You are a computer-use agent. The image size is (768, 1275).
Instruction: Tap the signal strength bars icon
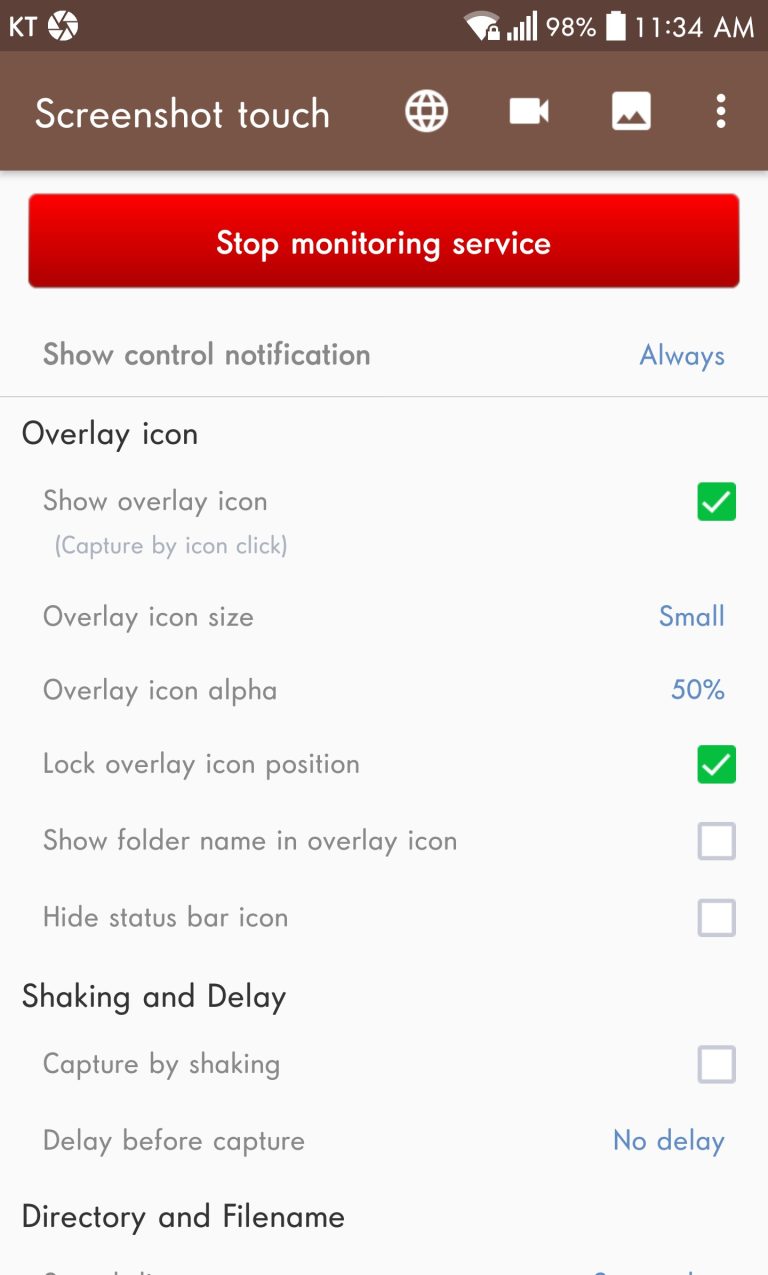tap(521, 26)
